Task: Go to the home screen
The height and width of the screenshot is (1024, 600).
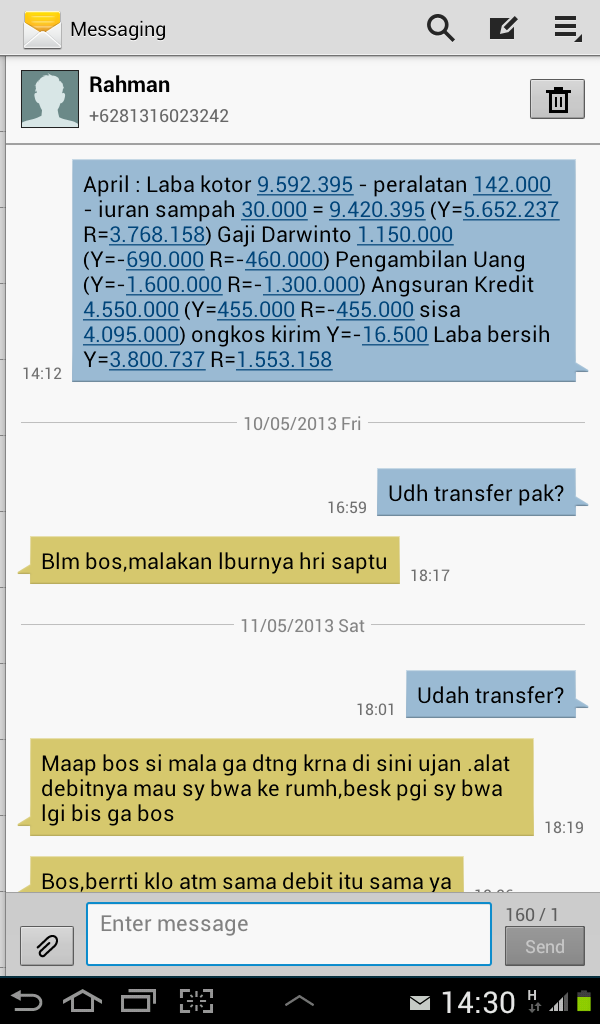Action: [x=82, y=1000]
